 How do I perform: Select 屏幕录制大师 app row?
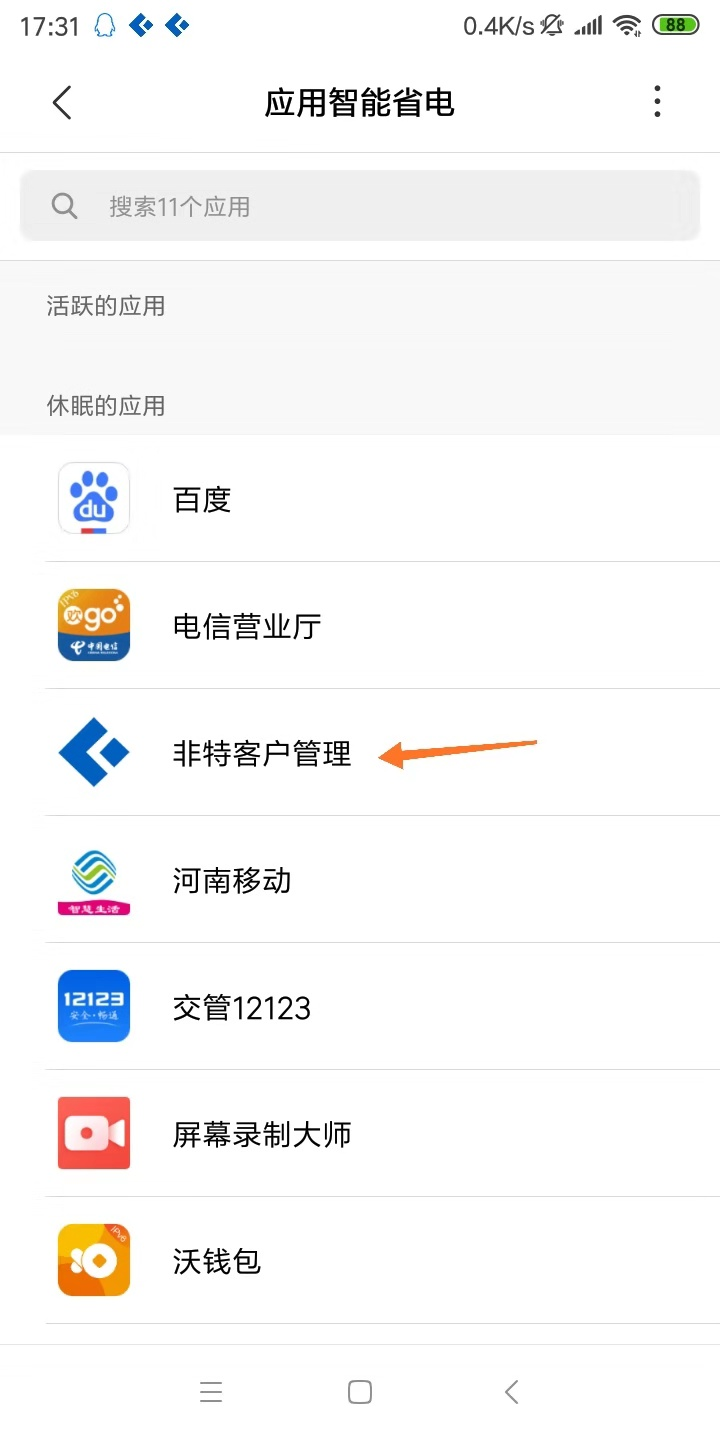pyautogui.click(x=360, y=1134)
